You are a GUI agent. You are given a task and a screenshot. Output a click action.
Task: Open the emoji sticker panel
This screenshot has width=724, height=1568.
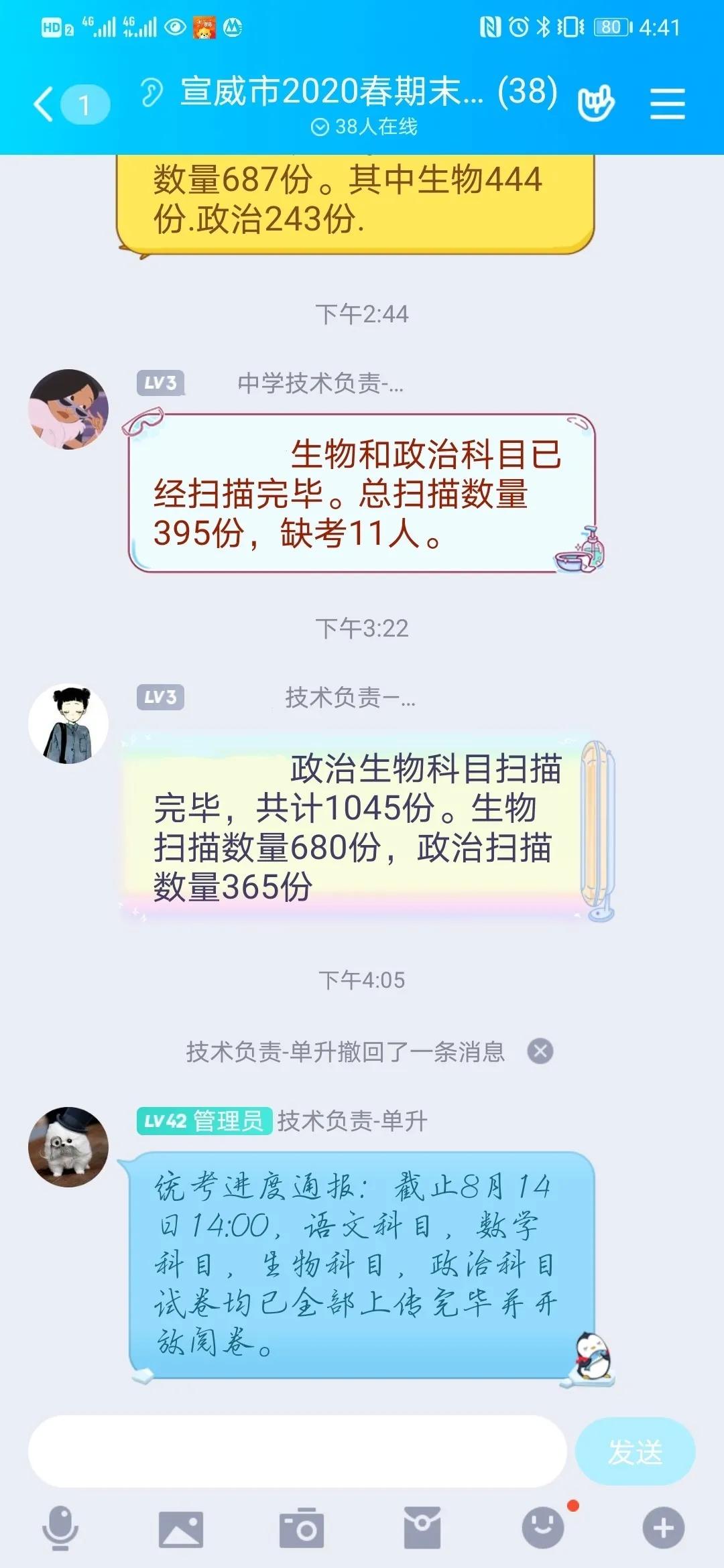pyautogui.click(x=543, y=1528)
